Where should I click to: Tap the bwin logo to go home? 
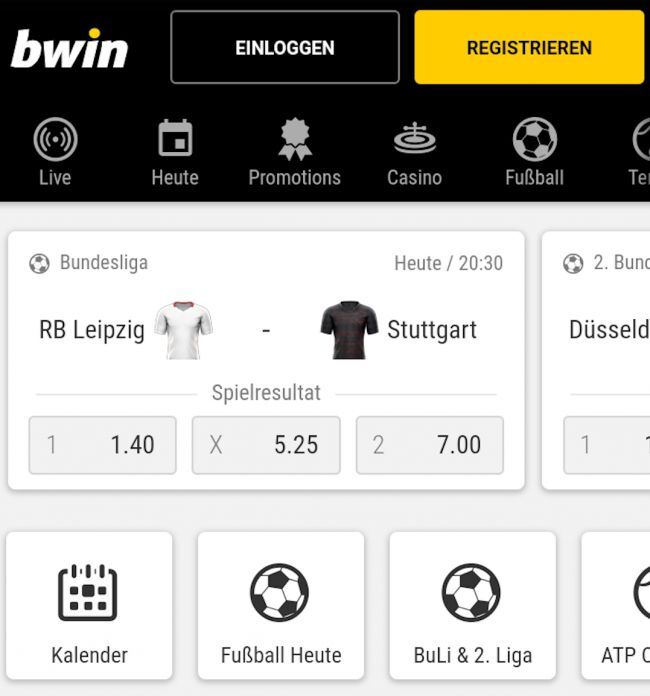coord(70,48)
